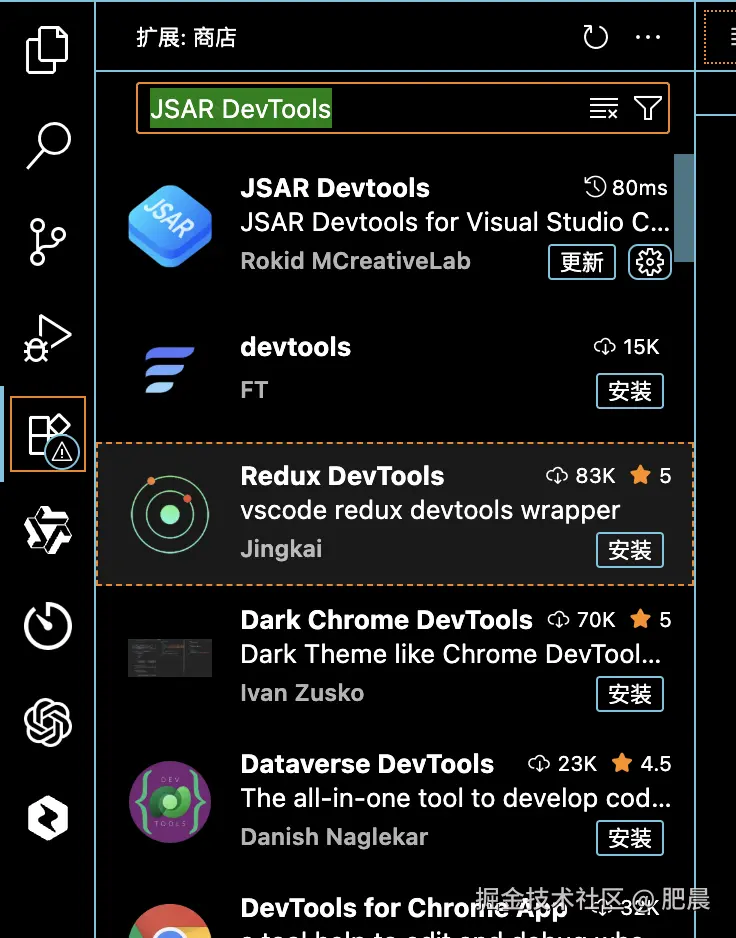
Task: Install the Redux DevTools extension
Action: [629, 550]
